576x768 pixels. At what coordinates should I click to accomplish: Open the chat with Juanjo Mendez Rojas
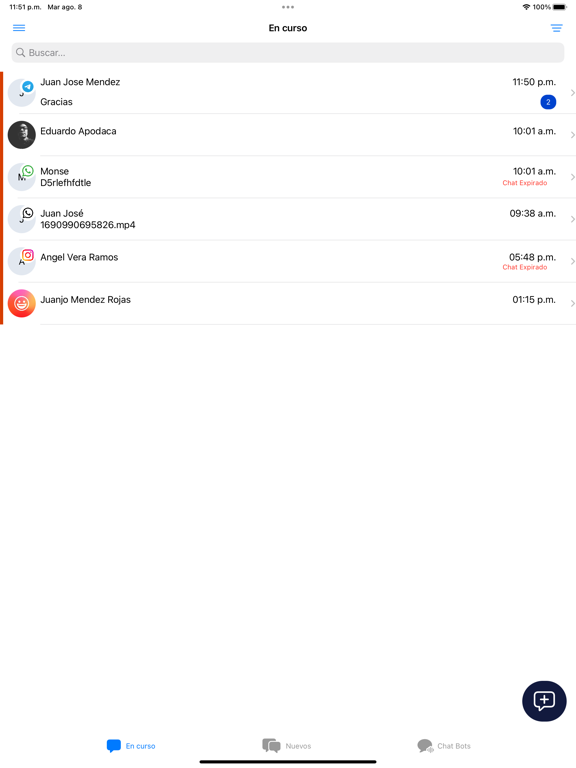[x=288, y=303]
